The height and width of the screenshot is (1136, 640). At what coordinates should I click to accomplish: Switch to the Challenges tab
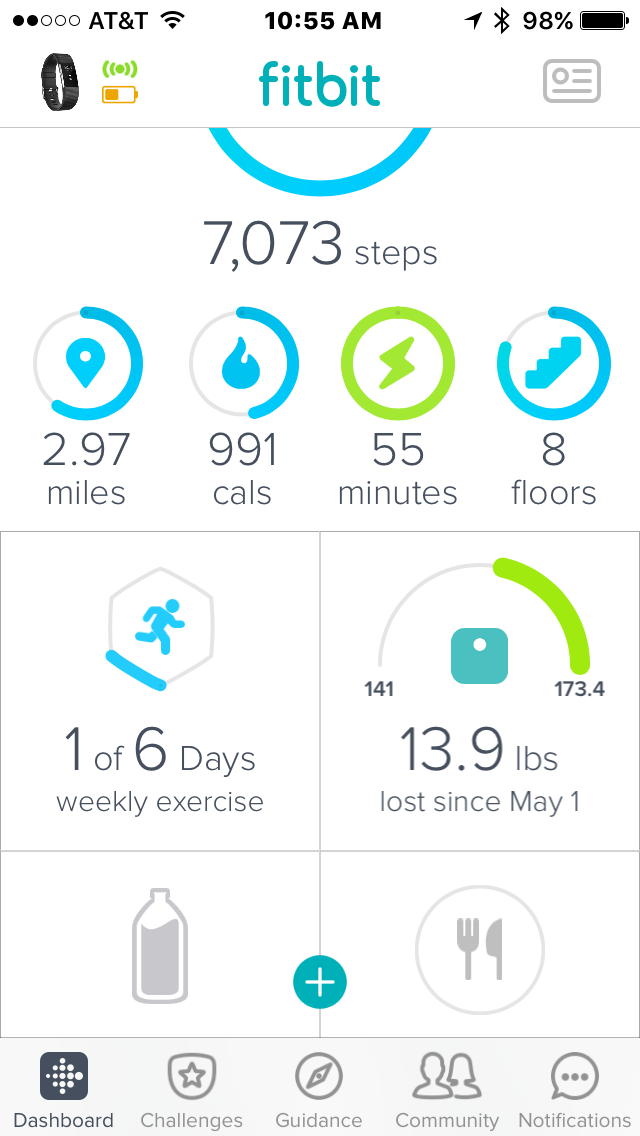tap(191, 1090)
